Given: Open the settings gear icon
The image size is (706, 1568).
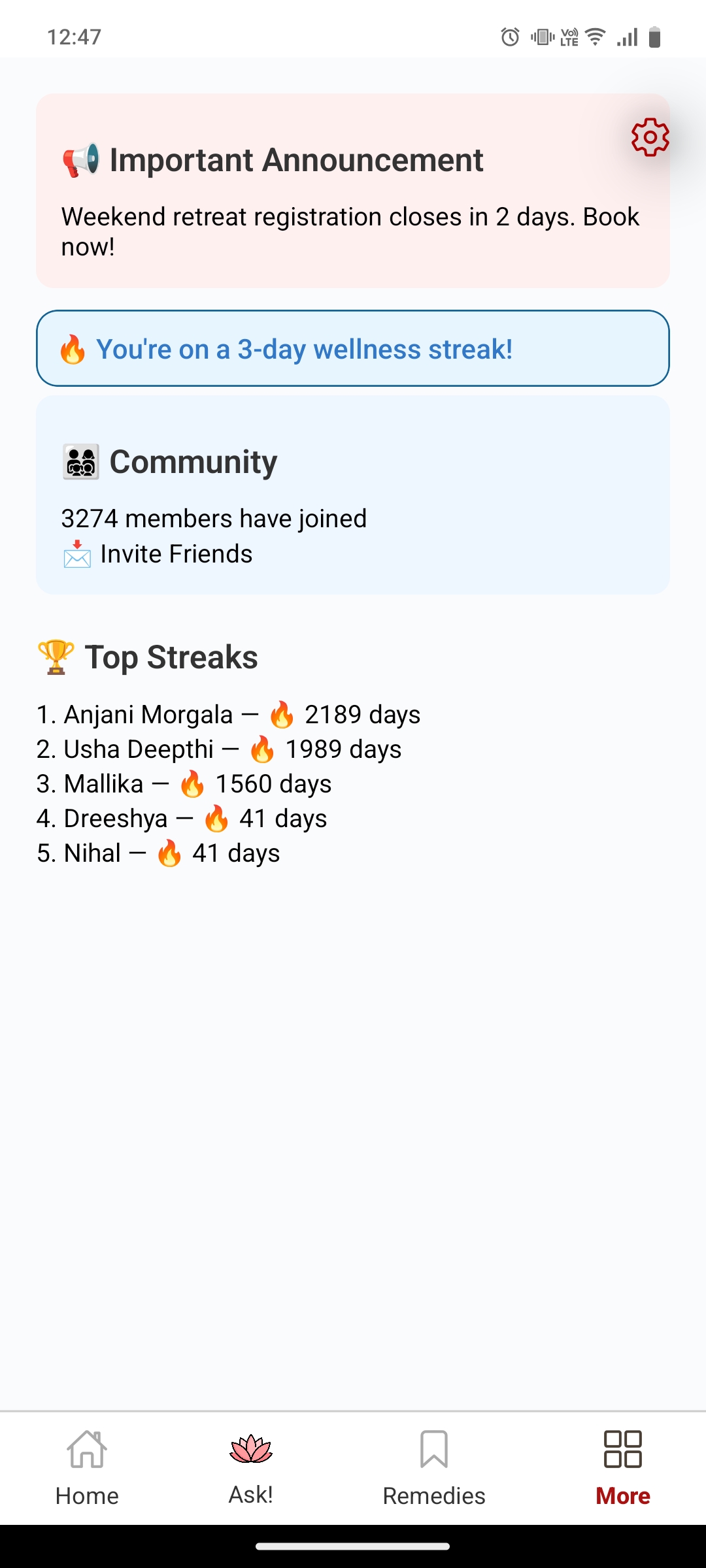Looking at the screenshot, I should point(650,137).
